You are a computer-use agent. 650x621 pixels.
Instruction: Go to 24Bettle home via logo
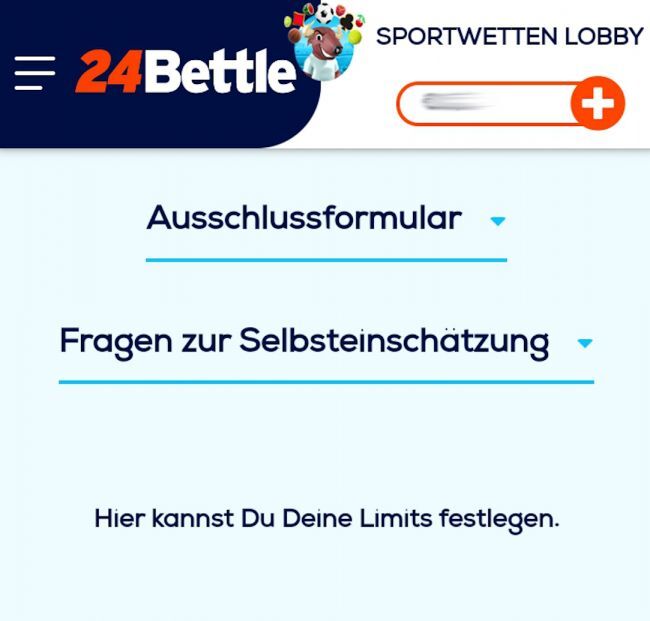(186, 72)
